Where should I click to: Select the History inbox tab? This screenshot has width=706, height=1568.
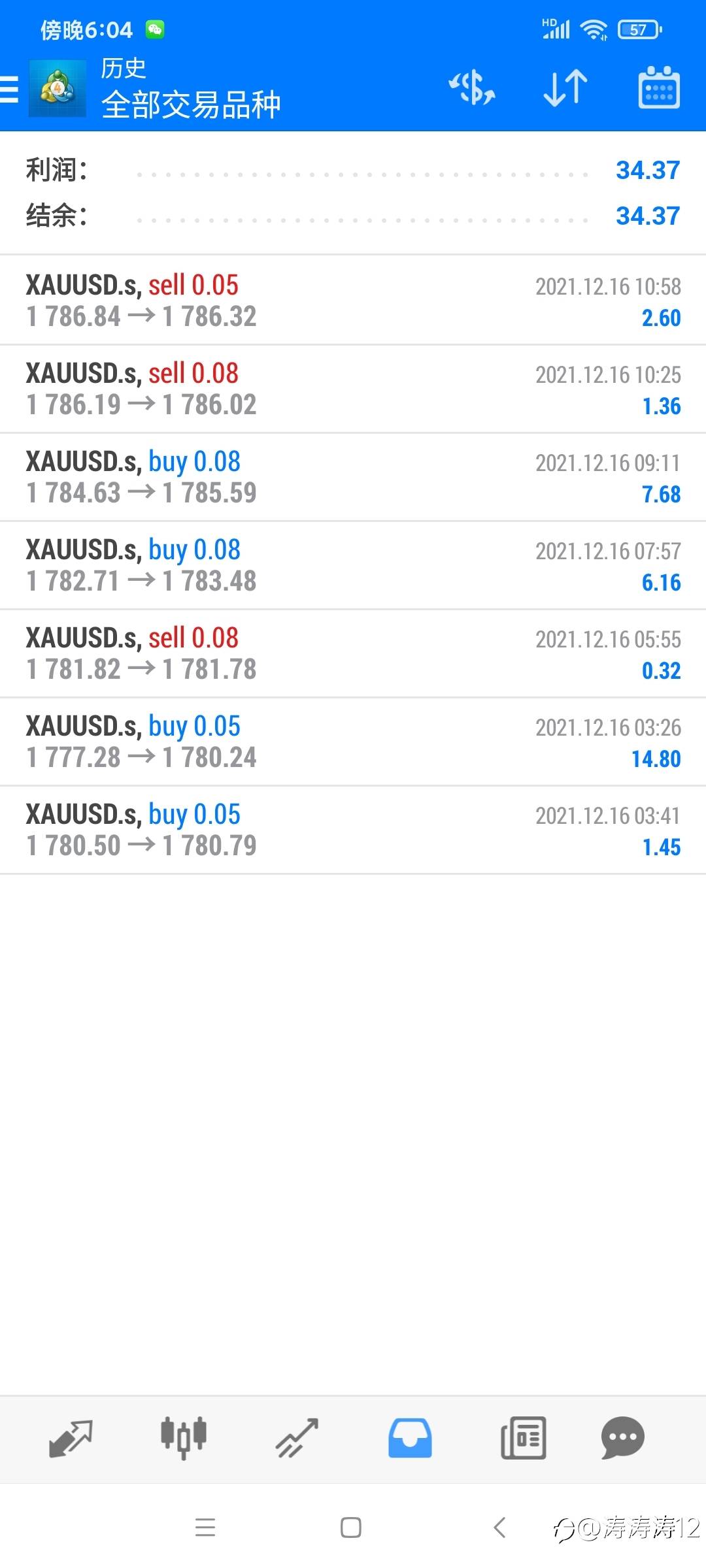click(x=410, y=1439)
